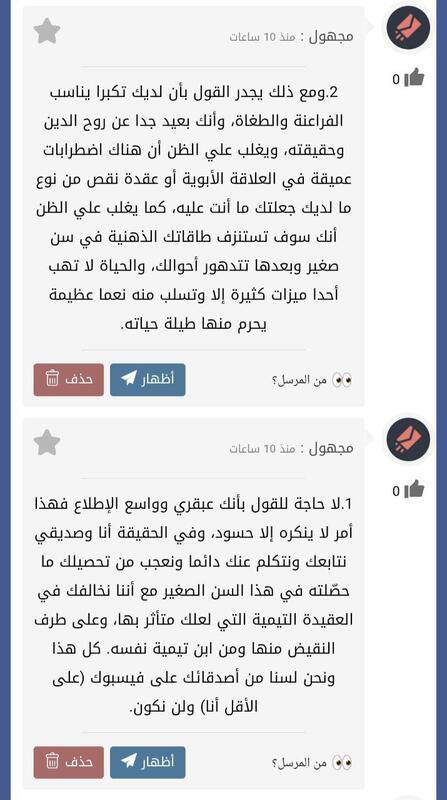
Task: Delete the message starting with 2.ومع ذلك
Action: [69, 380]
